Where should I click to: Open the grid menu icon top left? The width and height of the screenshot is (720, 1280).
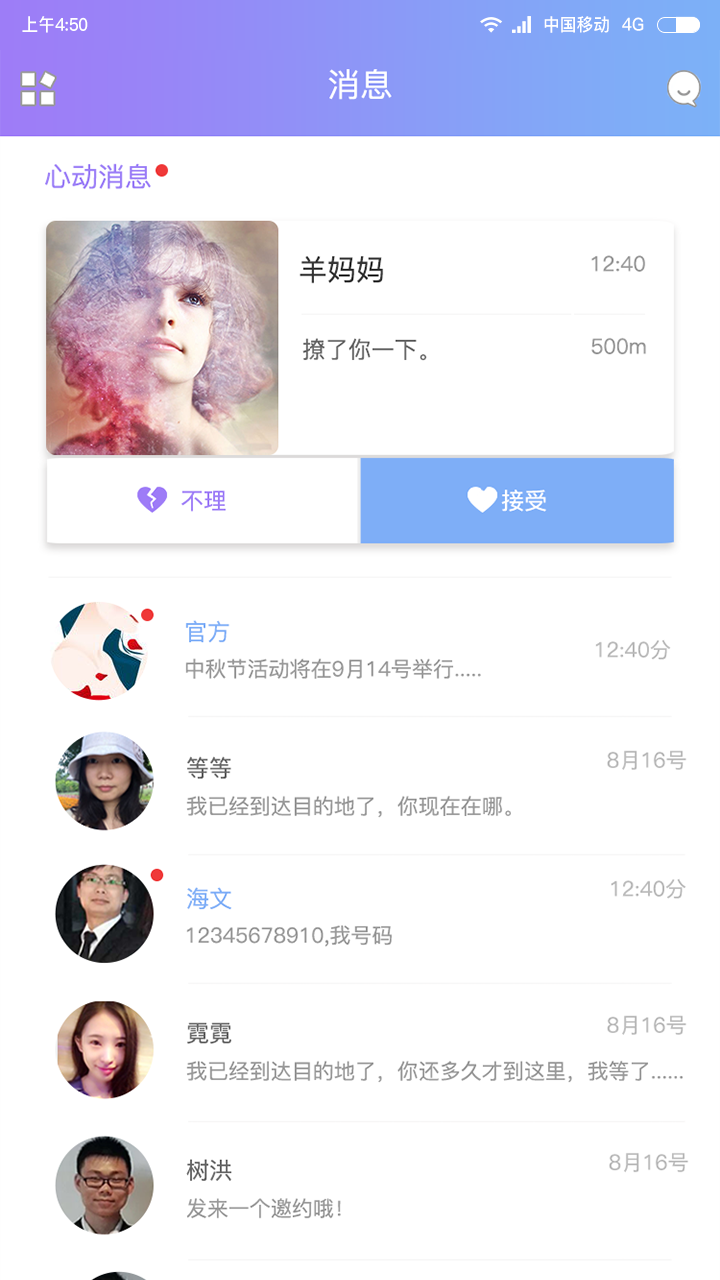(x=38, y=88)
